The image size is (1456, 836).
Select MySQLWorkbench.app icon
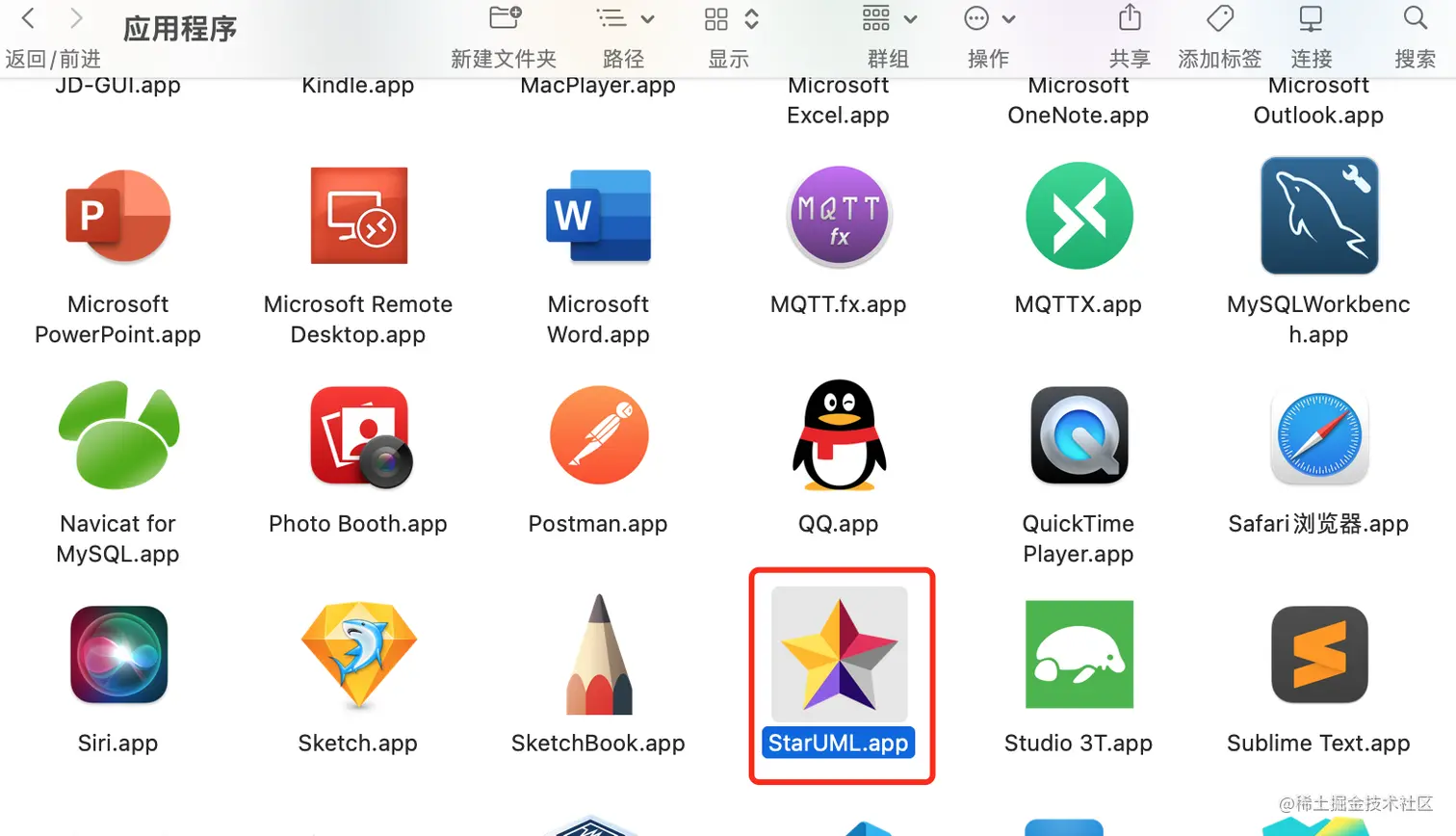[x=1318, y=216]
